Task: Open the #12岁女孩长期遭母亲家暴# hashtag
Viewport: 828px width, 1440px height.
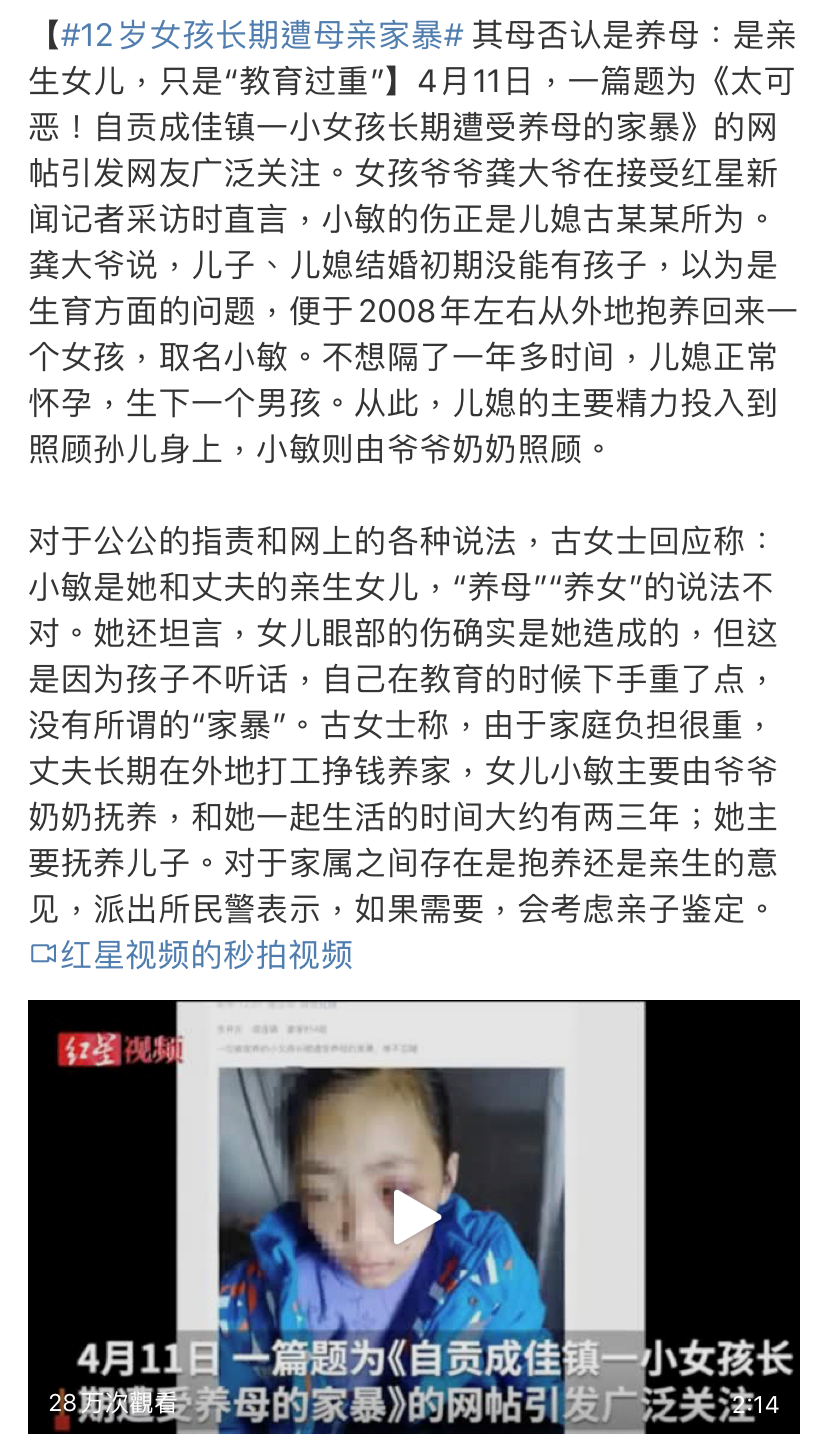Action: [262, 36]
